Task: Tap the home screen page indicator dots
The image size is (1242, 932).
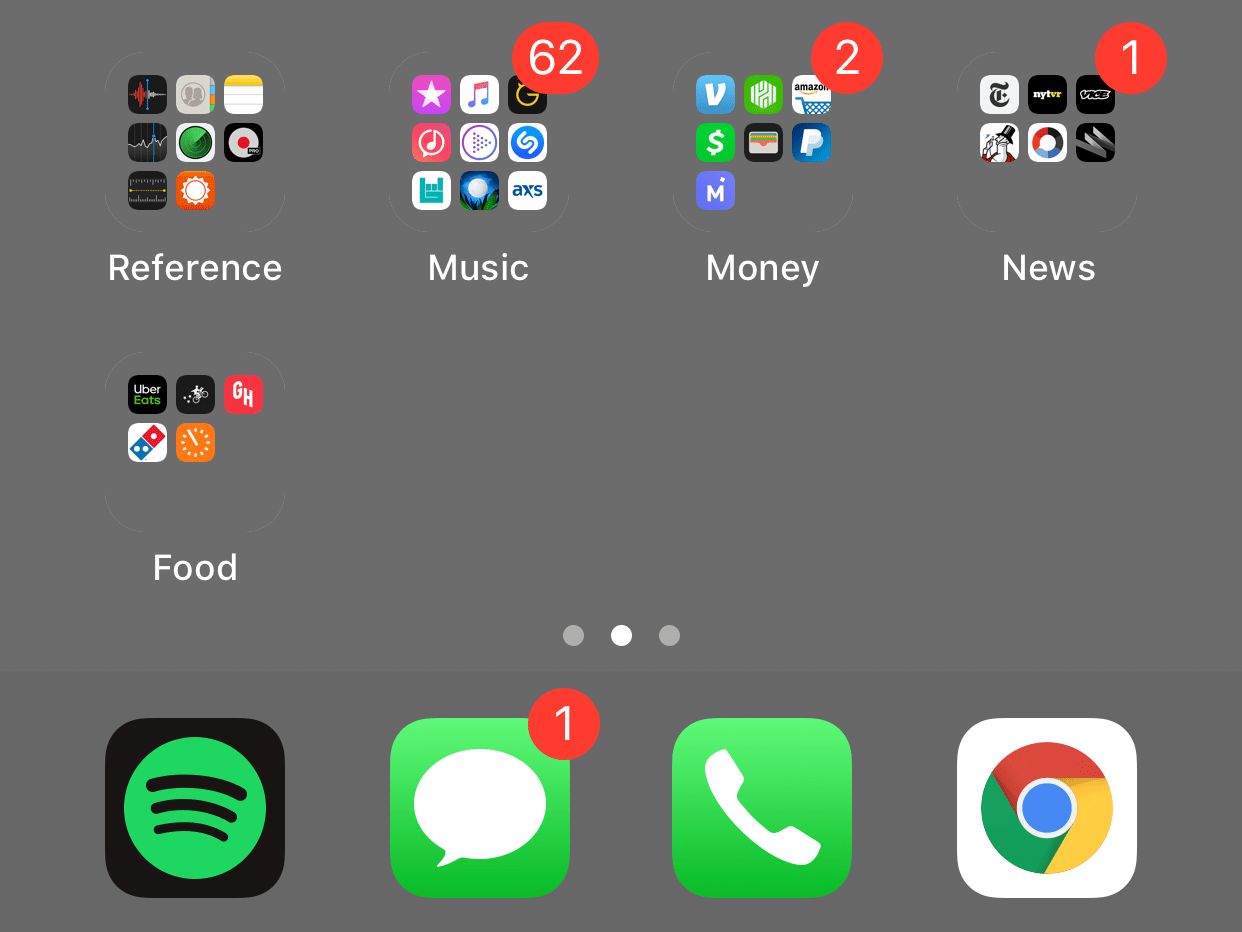Action: click(621, 636)
